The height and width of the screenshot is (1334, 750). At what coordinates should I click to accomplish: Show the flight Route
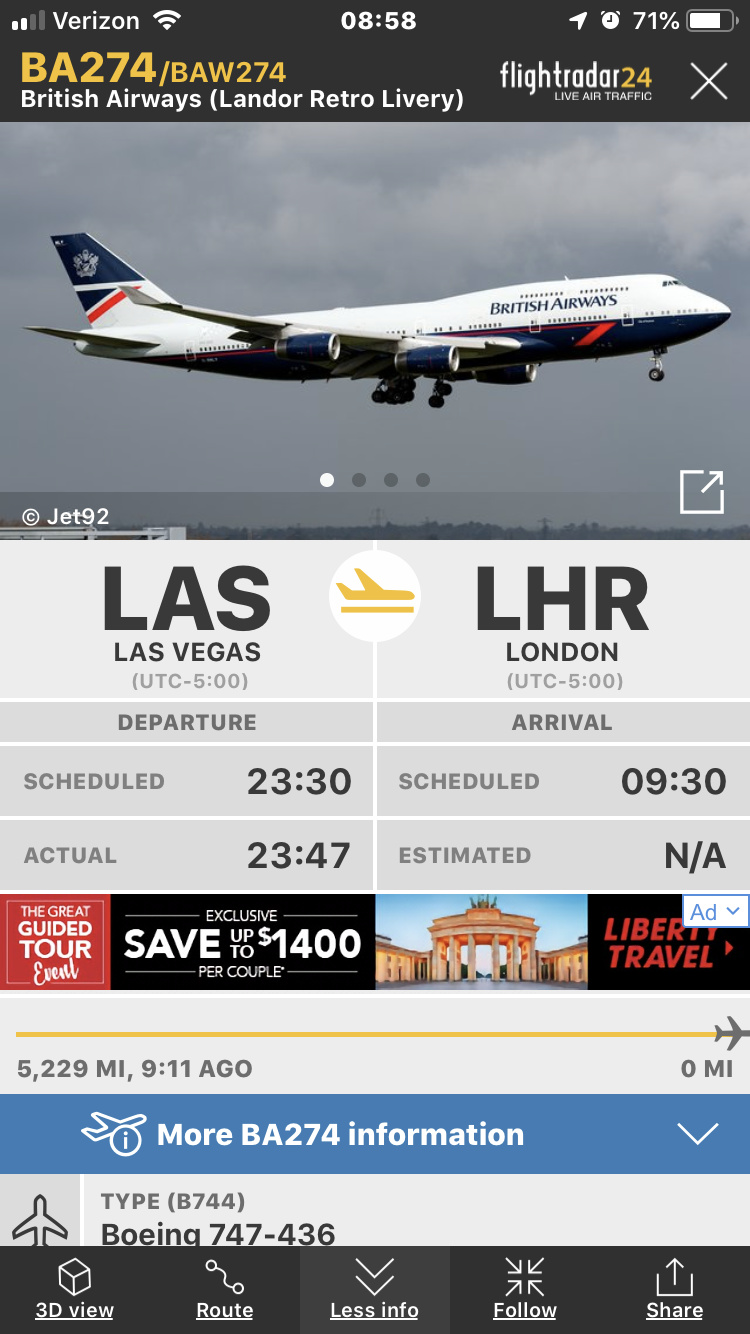[225, 1290]
